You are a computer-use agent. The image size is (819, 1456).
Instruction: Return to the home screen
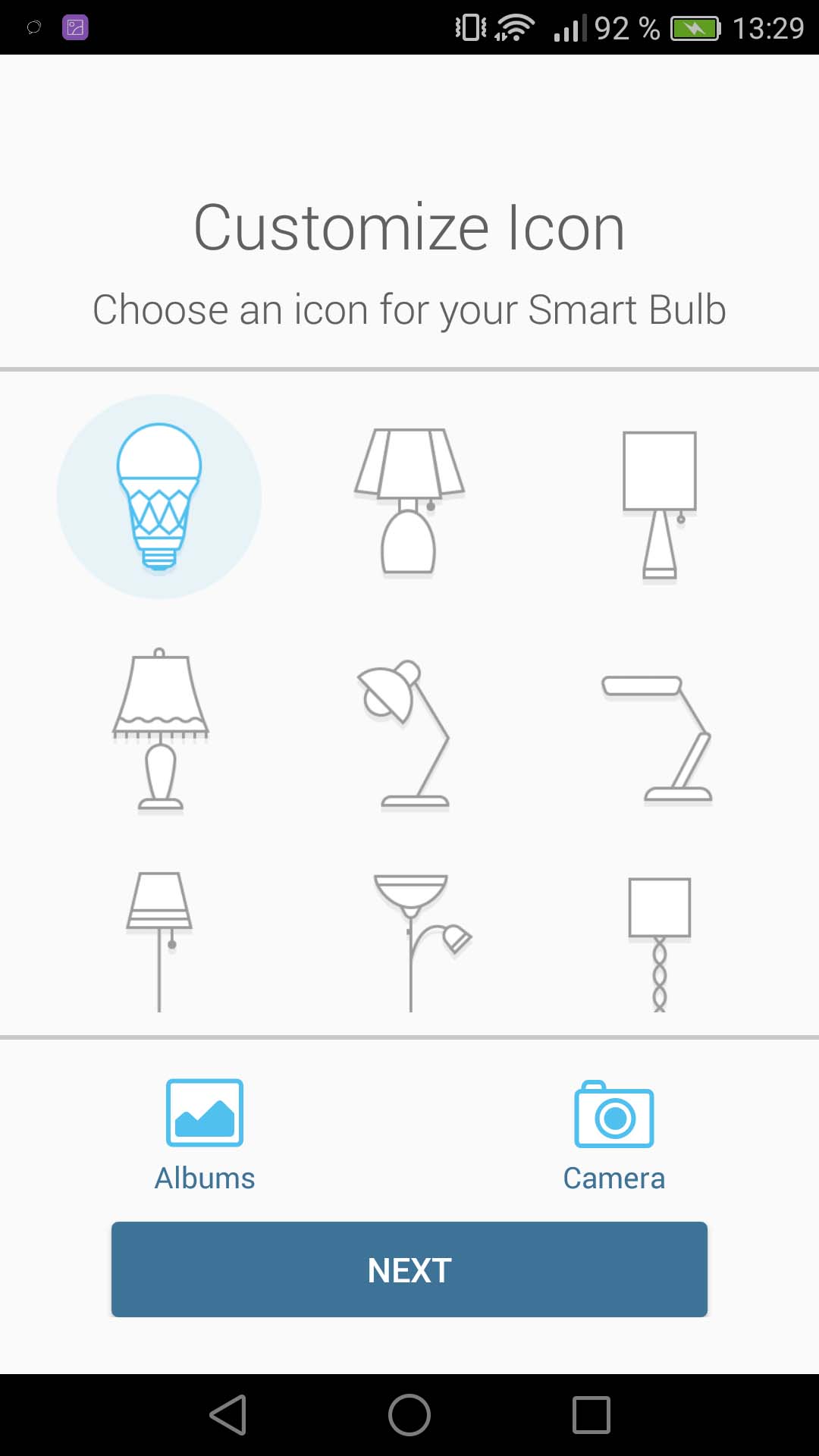click(x=409, y=1415)
